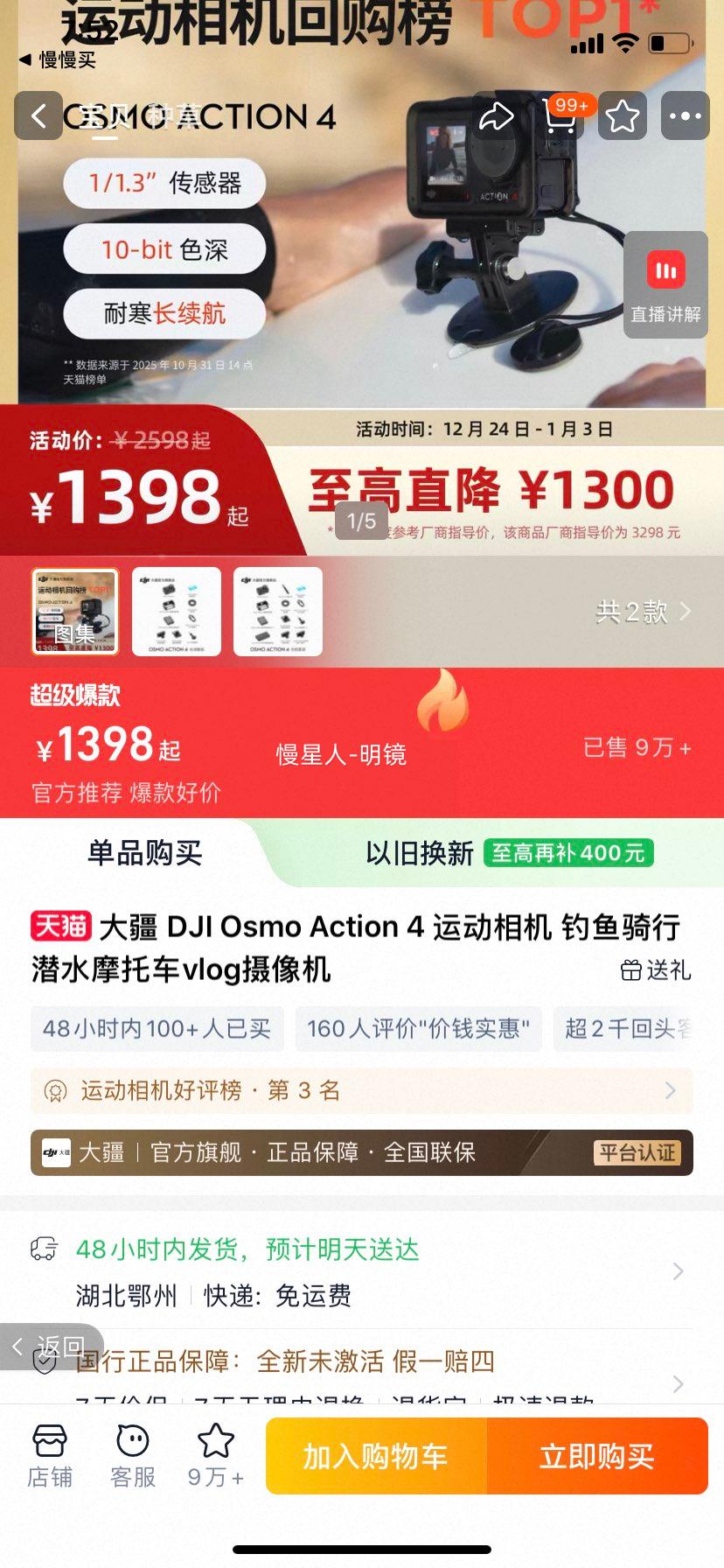Screen dimensions: 724x1568
Task: Tap 加入购物车 to add to cart
Action: (x=376, y=1455)
